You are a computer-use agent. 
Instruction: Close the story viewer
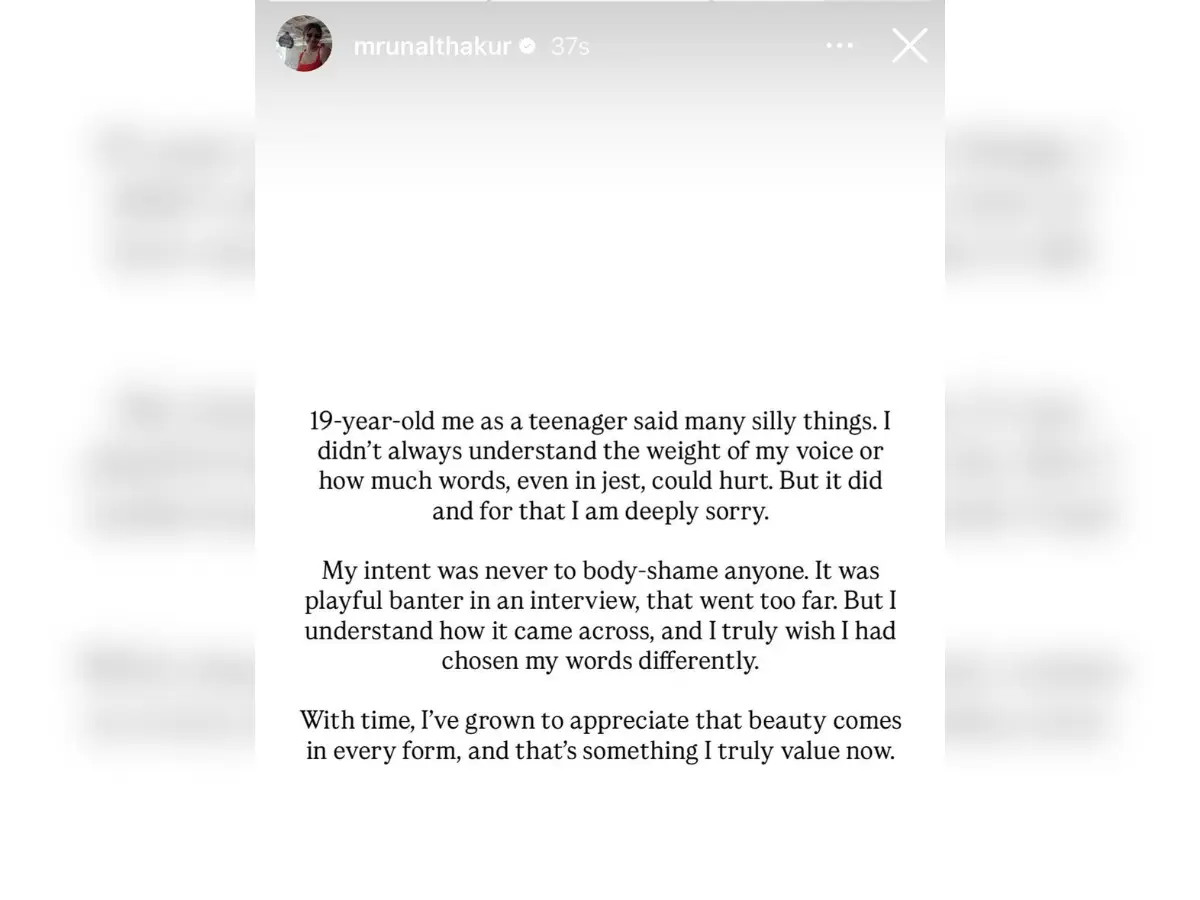(909, 46)
